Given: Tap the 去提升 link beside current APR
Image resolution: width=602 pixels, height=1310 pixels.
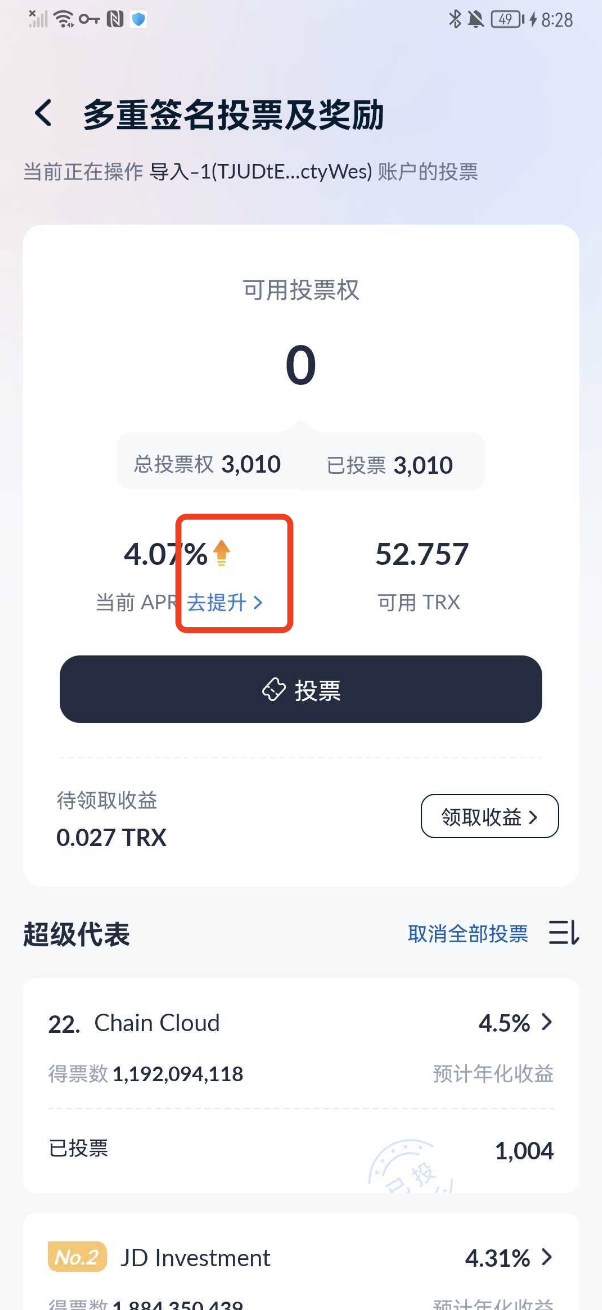Looking at the screenshot, I should [x=224, y=603].
